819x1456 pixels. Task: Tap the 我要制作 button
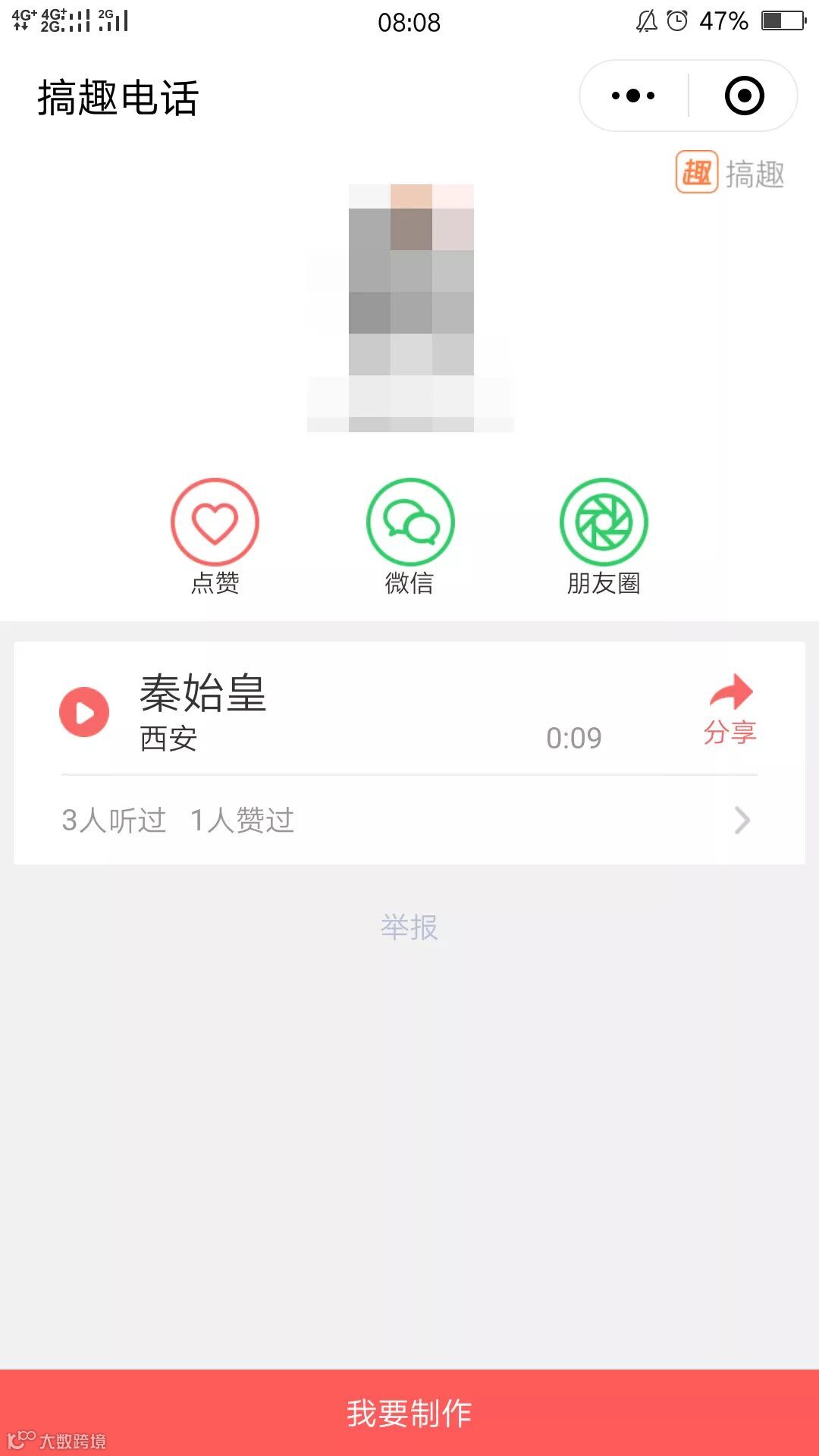coord(409,1413)
